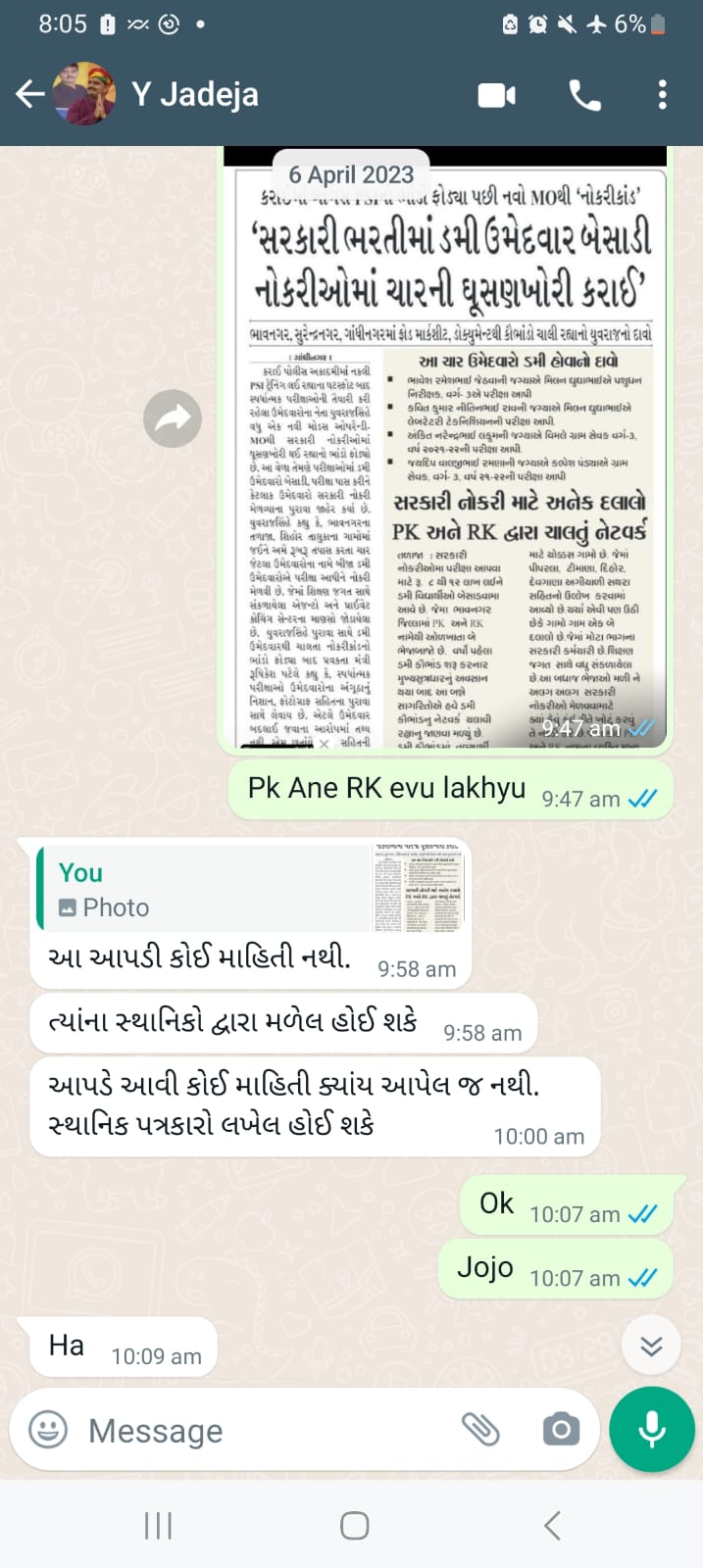Open the chat overflow menu
703x1568 pixels.
pyautogui.click(x=663, y=95)
